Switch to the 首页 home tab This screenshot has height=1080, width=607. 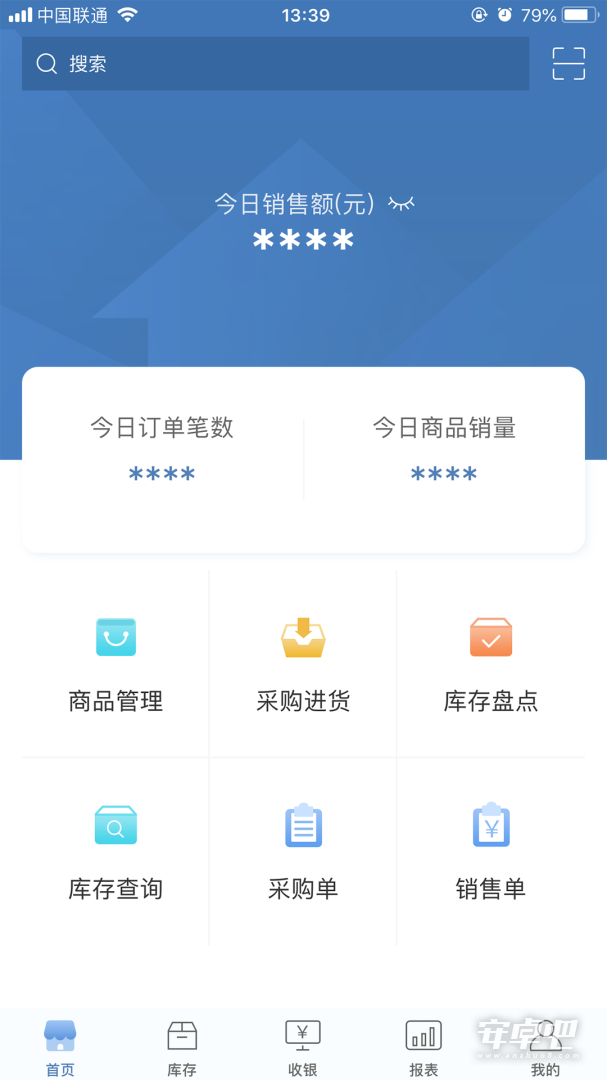[61, 1047]
